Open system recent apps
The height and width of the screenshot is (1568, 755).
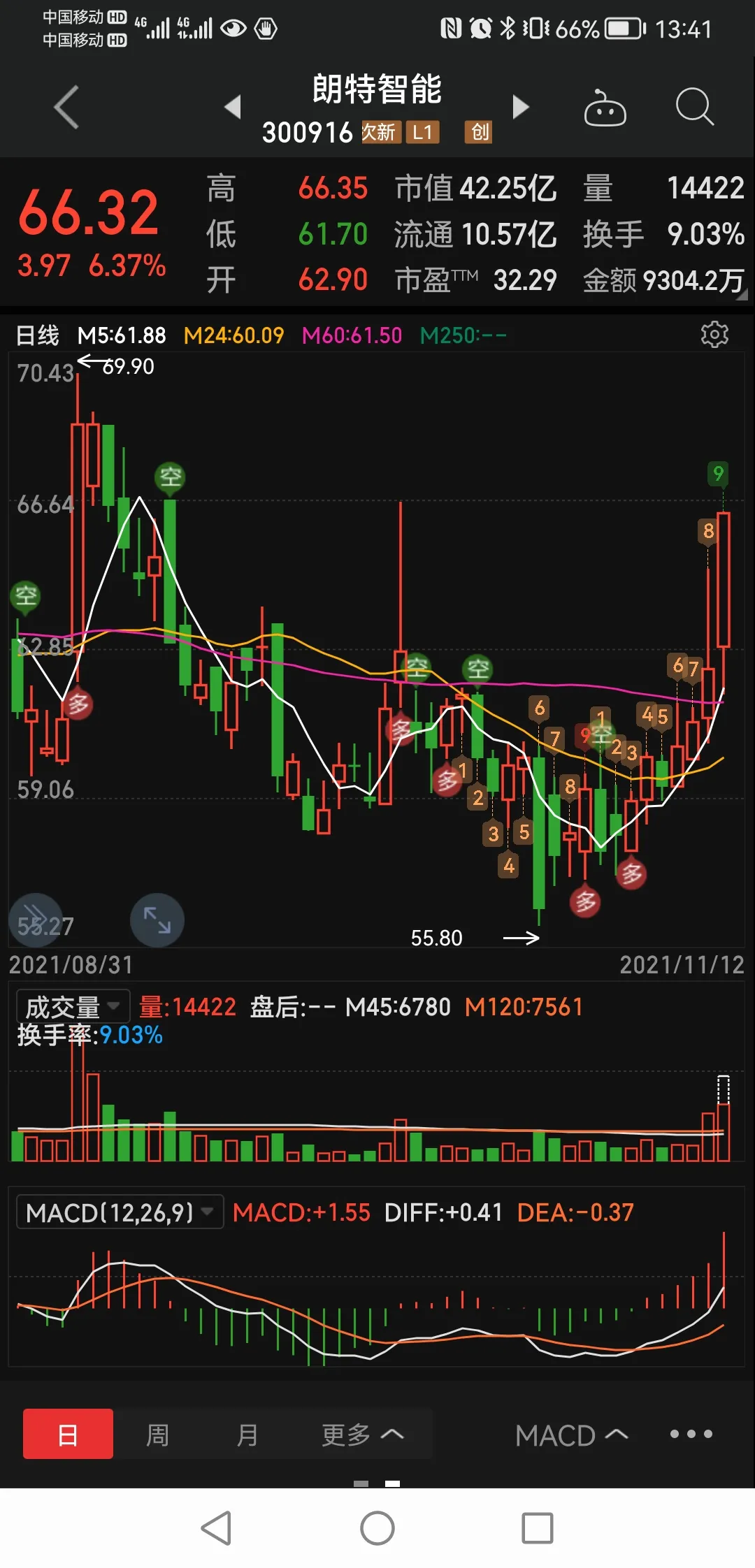(538, 1528)
